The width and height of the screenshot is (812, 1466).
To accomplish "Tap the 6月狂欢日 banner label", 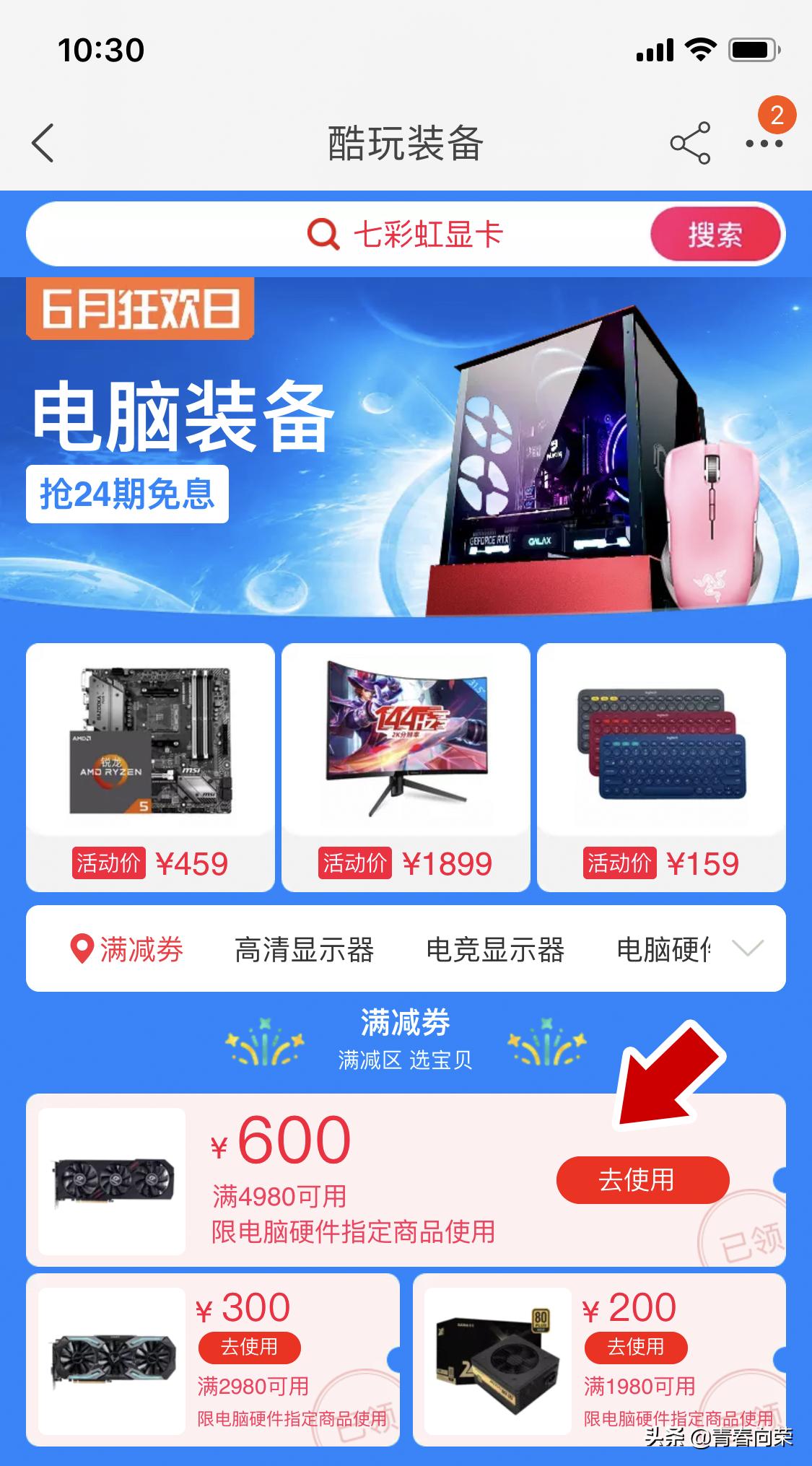I will point(141,310).
